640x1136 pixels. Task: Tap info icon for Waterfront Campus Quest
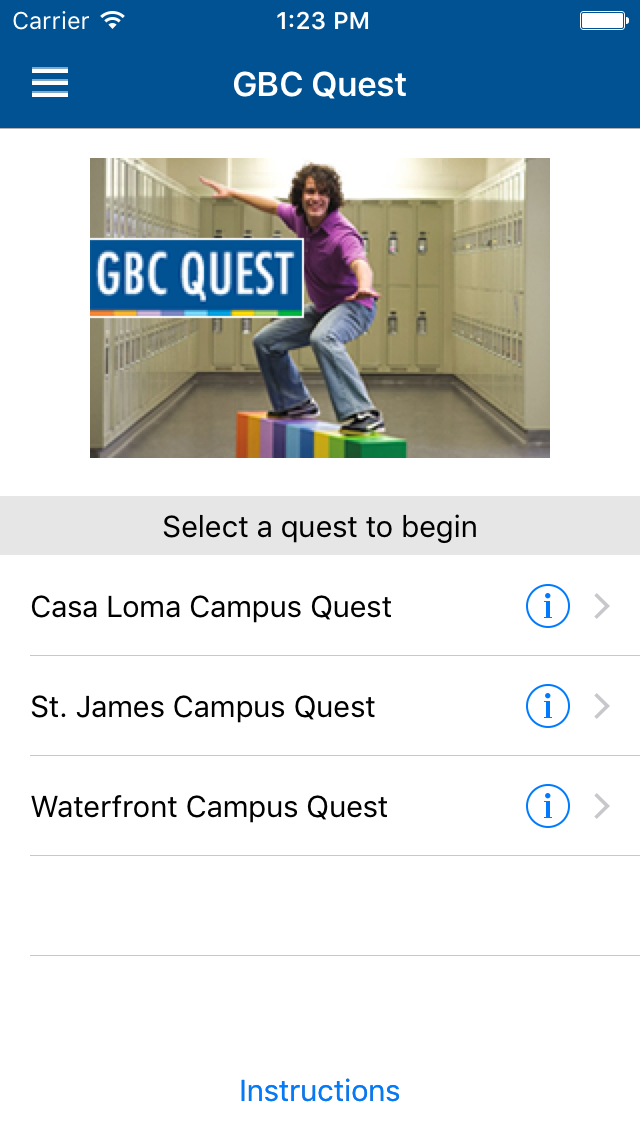click(547, 806)
